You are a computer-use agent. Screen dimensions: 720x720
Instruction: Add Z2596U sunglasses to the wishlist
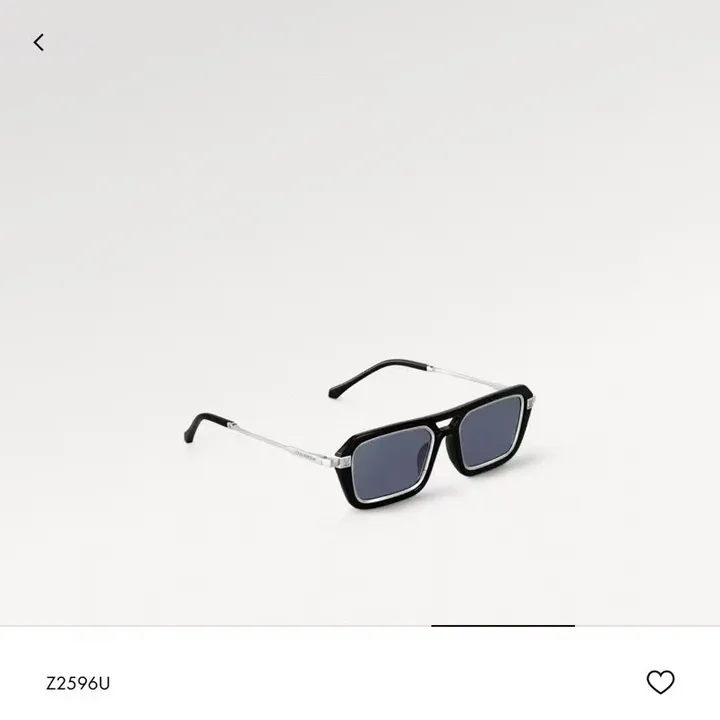(x=660, y=682)
